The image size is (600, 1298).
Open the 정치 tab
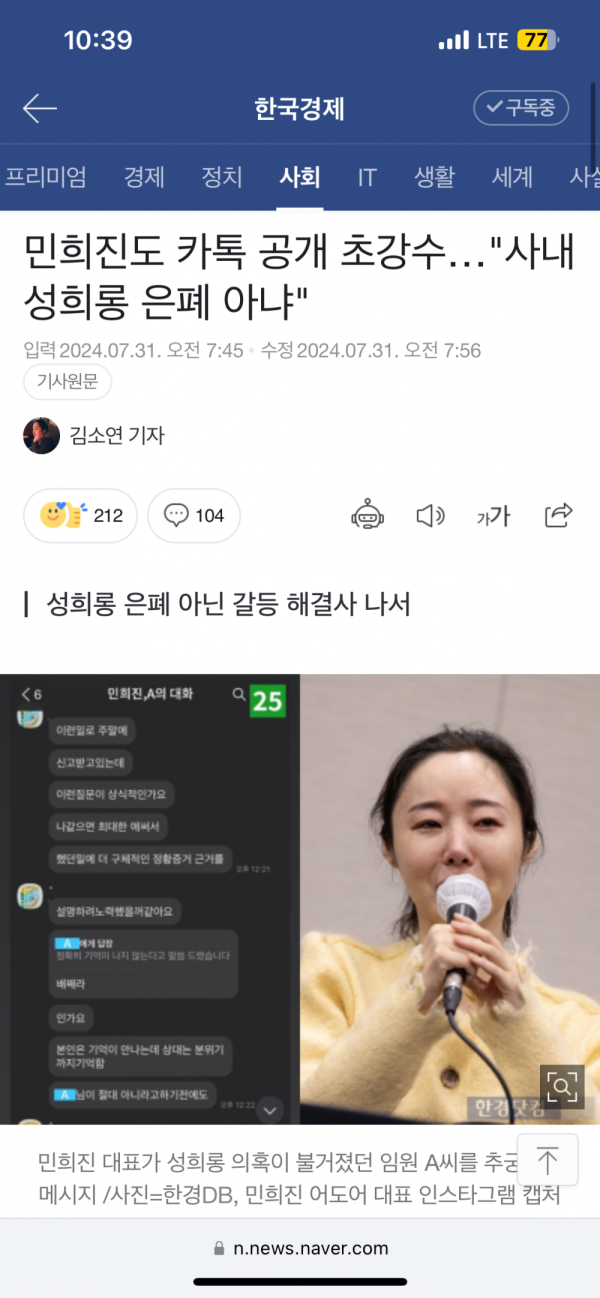tap(222, 177)
